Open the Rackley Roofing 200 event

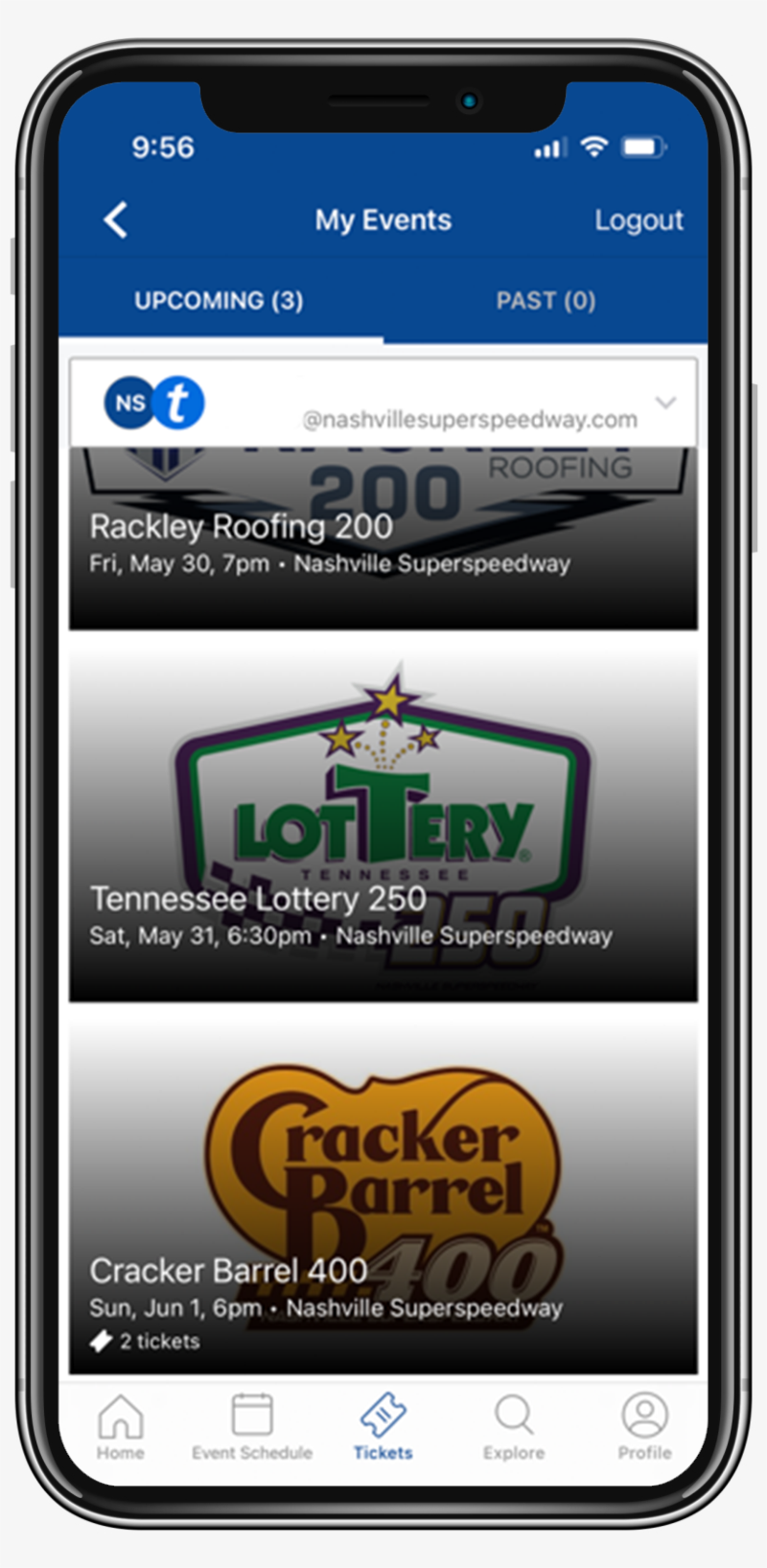[x=383, y=542]
